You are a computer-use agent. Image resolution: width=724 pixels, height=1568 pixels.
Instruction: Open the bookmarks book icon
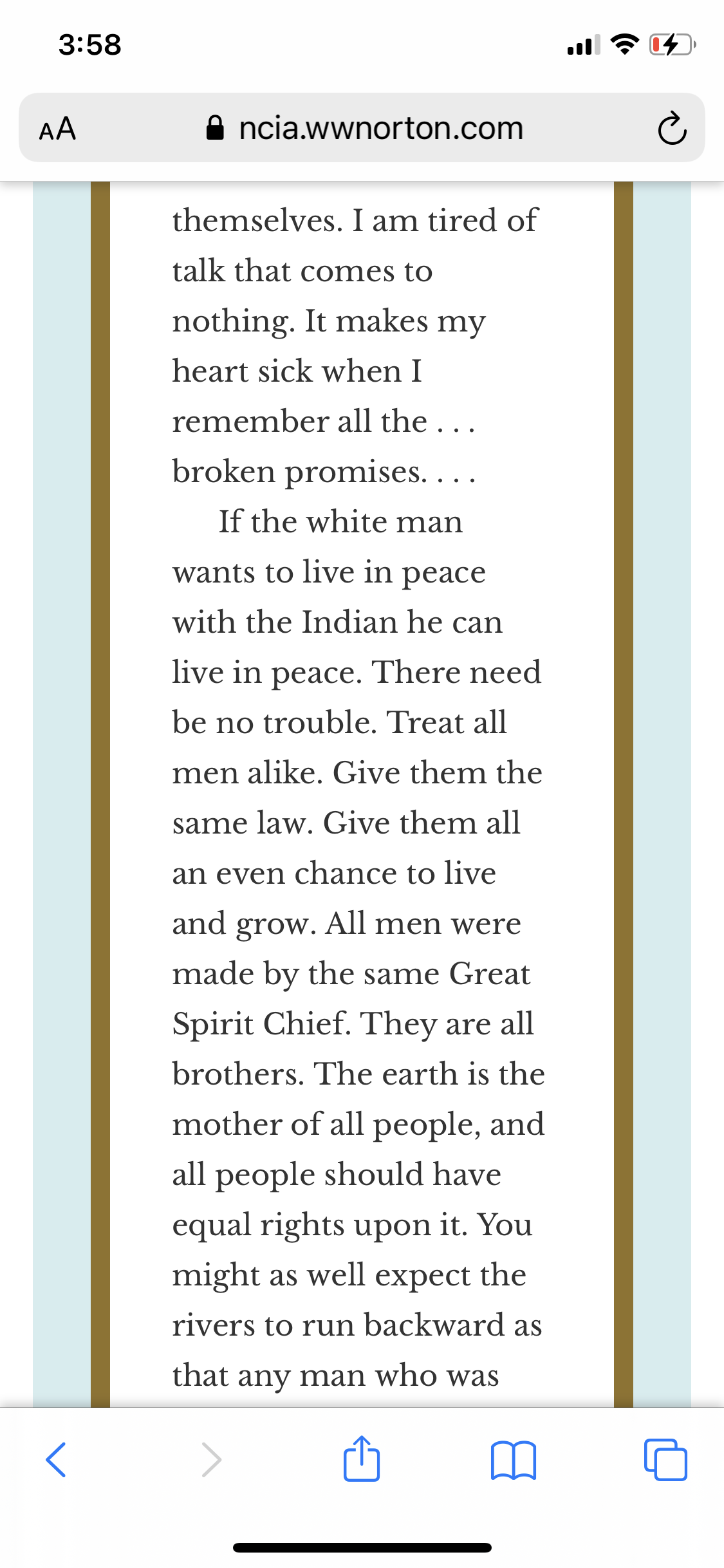tap(513, 1461)
